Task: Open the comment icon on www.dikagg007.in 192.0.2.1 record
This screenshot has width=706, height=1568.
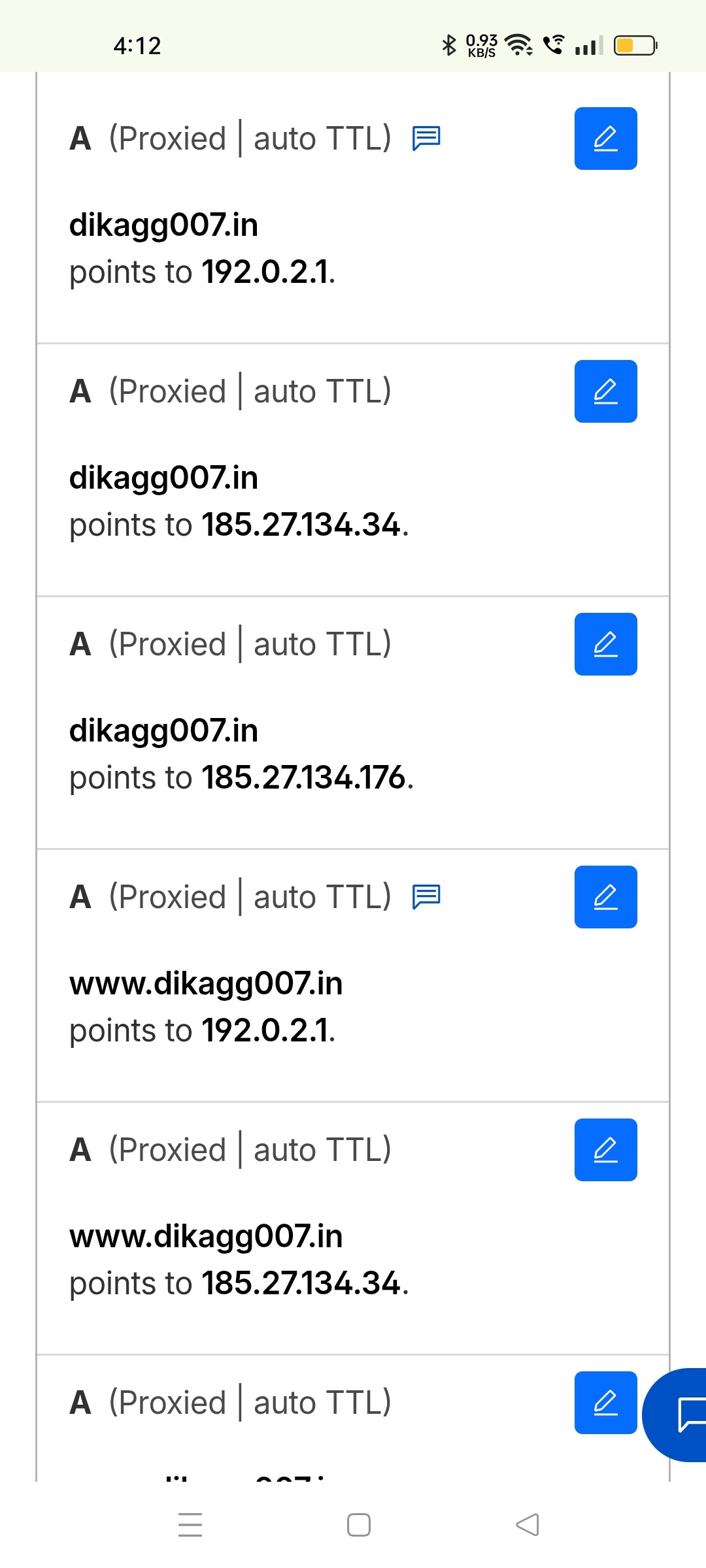Action: coord(426,897)
